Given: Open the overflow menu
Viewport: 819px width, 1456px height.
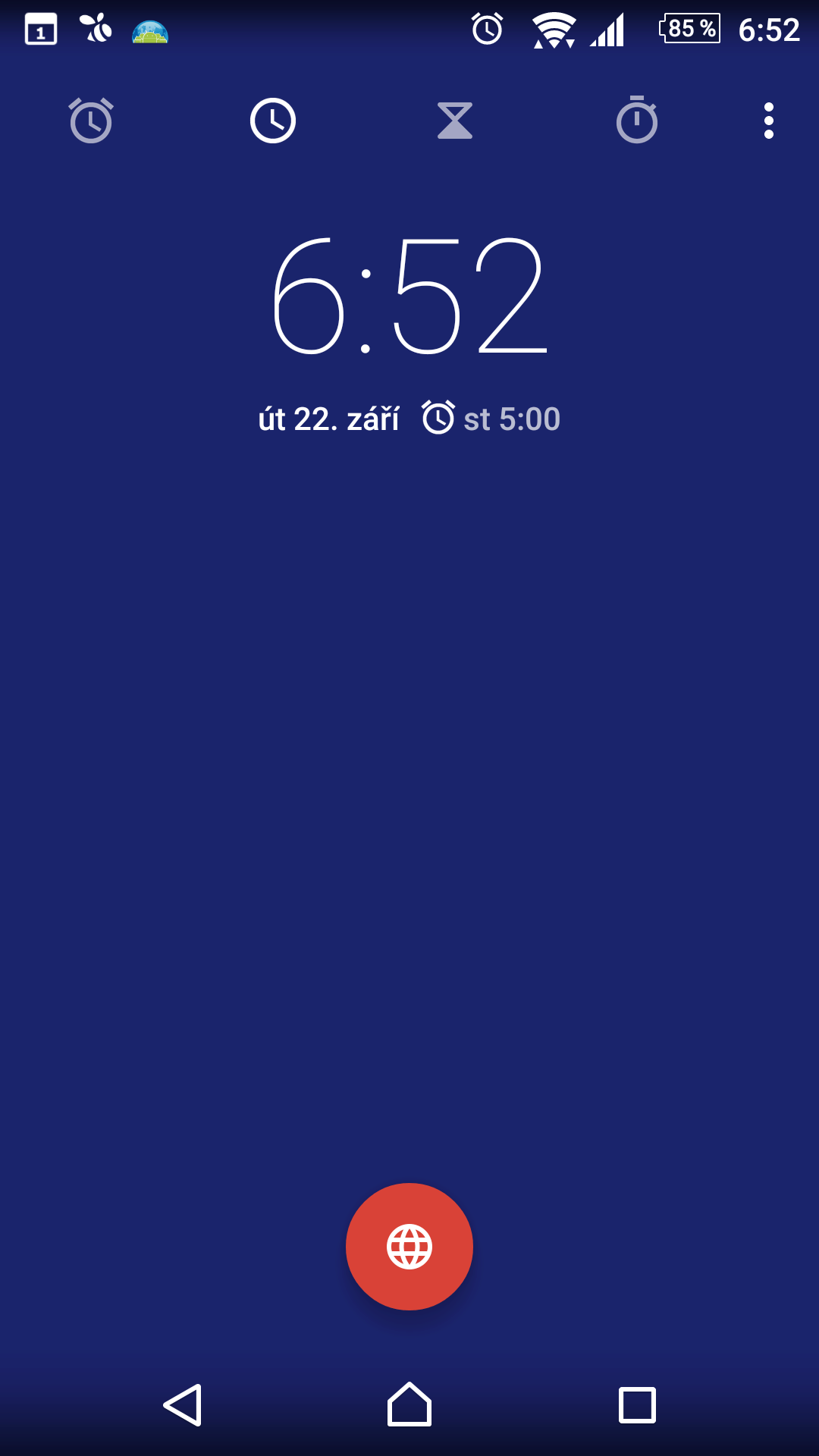Looking at the screenshot, I should (x=769, y=121).
